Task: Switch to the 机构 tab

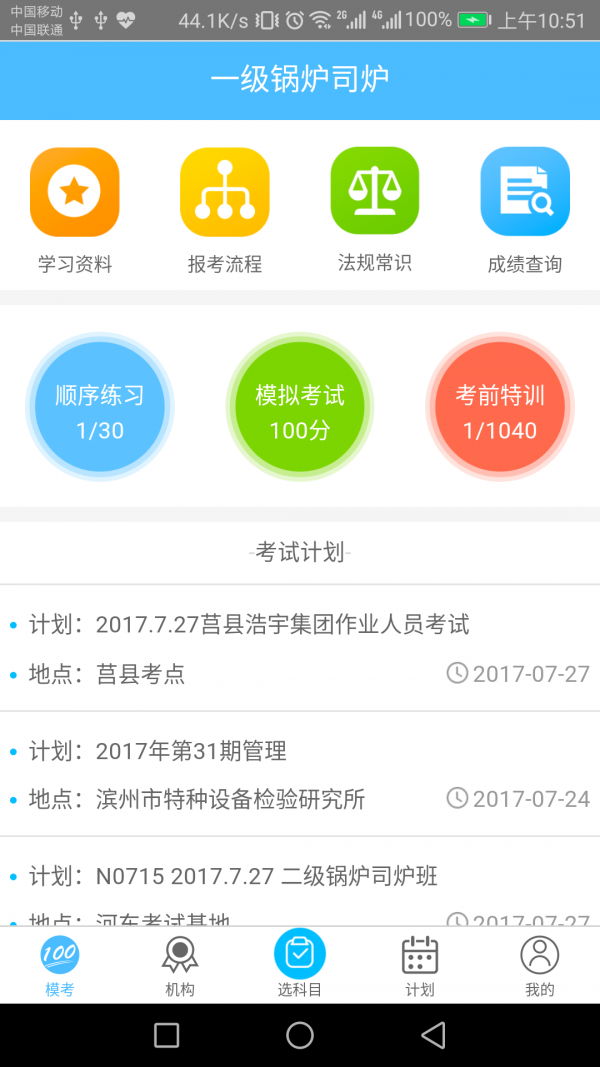Action: click(x=180, y=965)
